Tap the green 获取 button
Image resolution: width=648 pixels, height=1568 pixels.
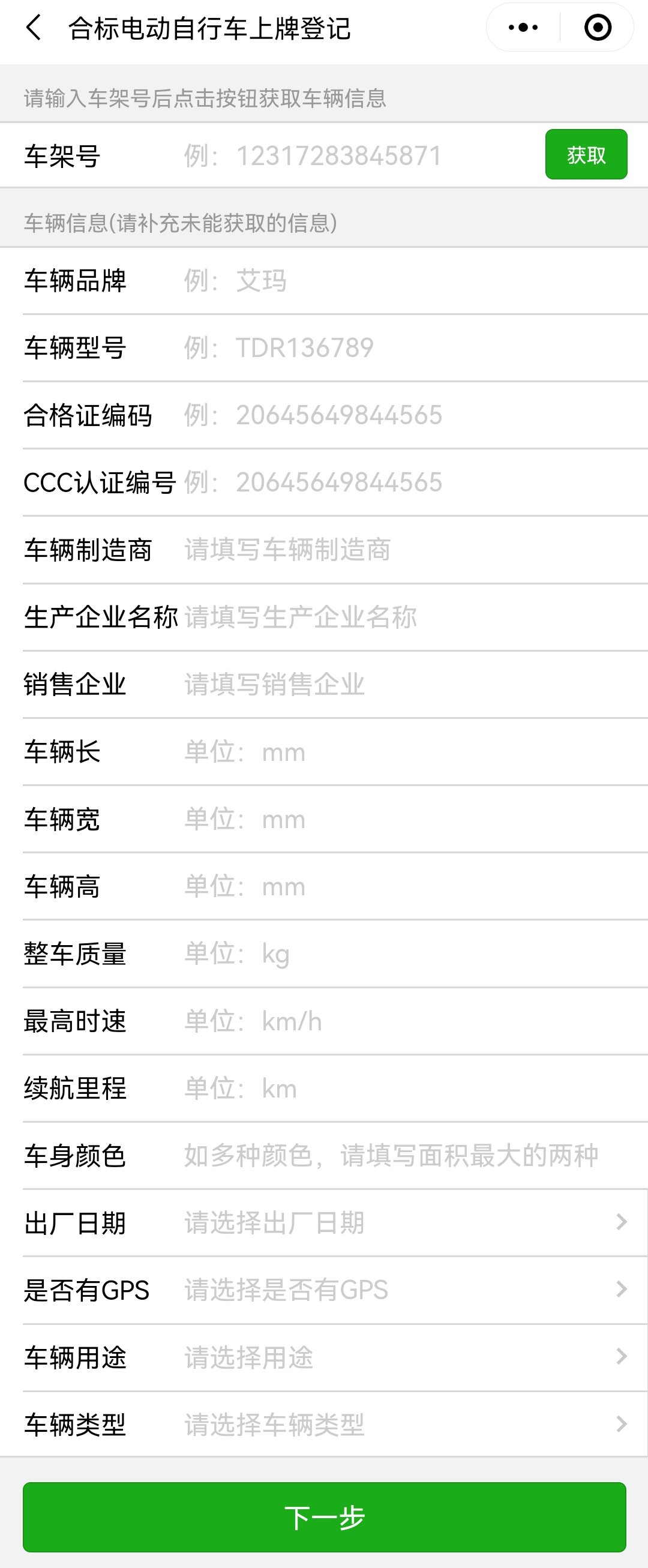586,155
